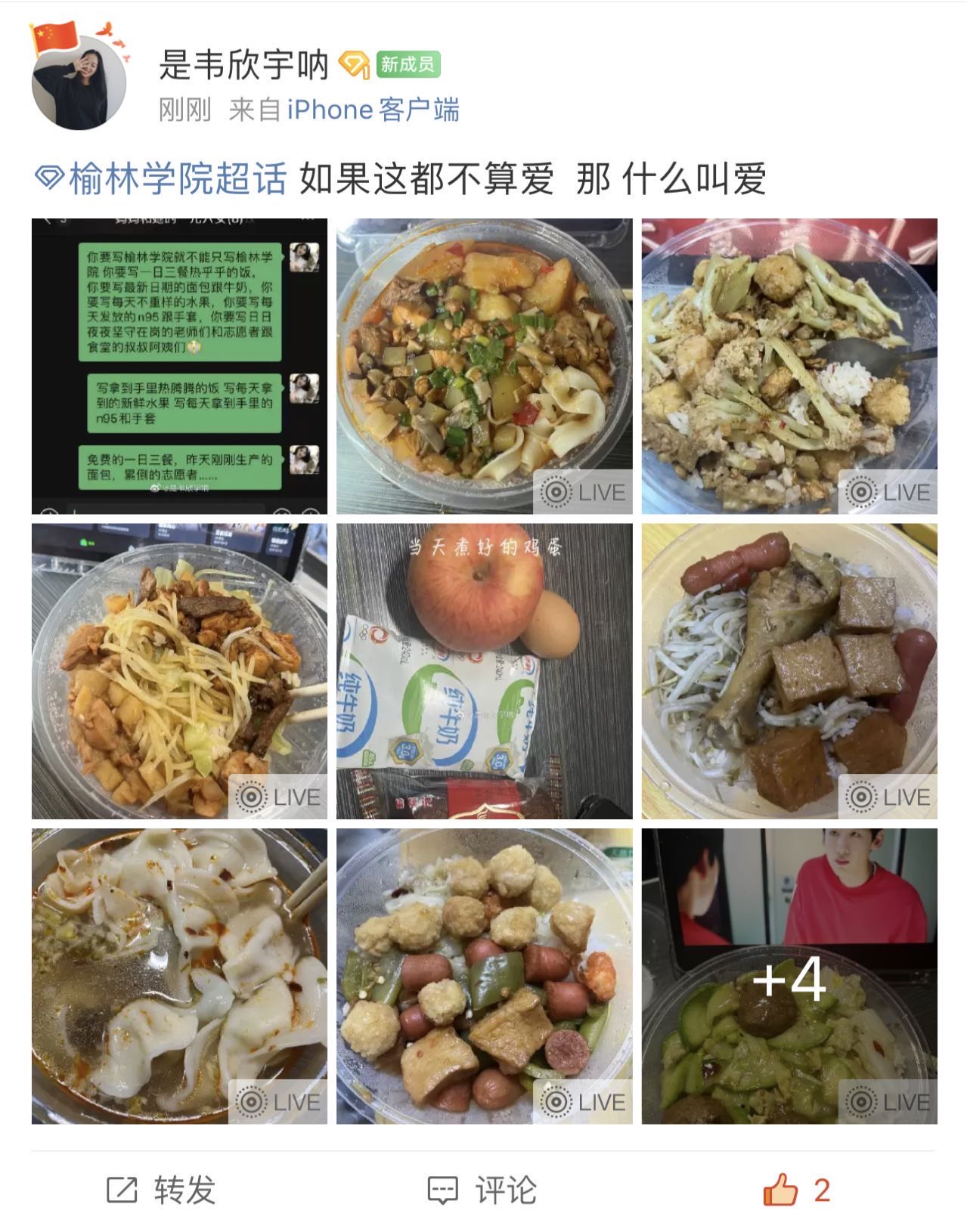
Task: Open the shredded potato dish photo
Action: pyautogui.click(x=179, y=671)
